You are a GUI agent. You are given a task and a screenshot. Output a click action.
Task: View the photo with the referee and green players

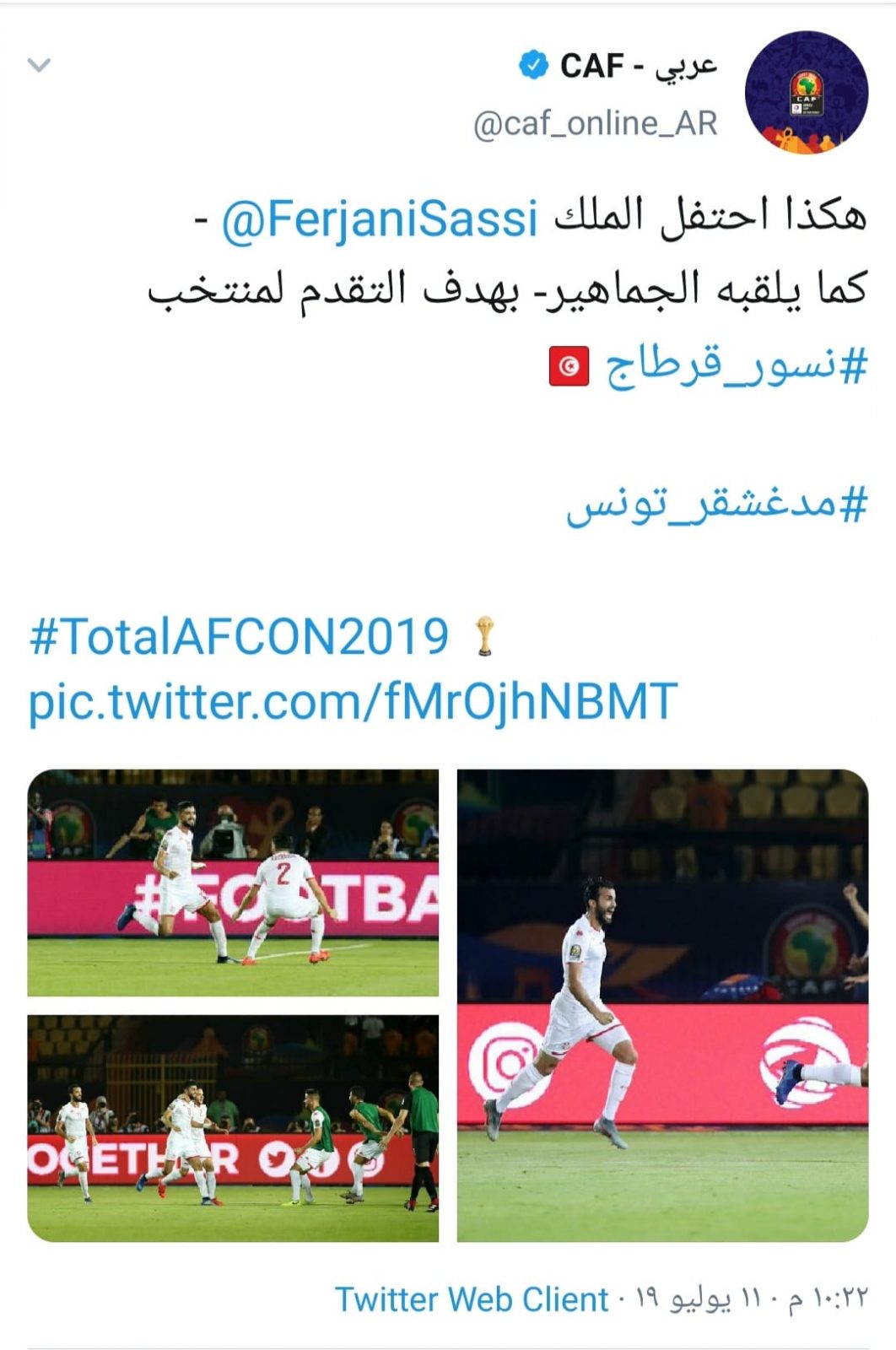(x=233, y=1128)
